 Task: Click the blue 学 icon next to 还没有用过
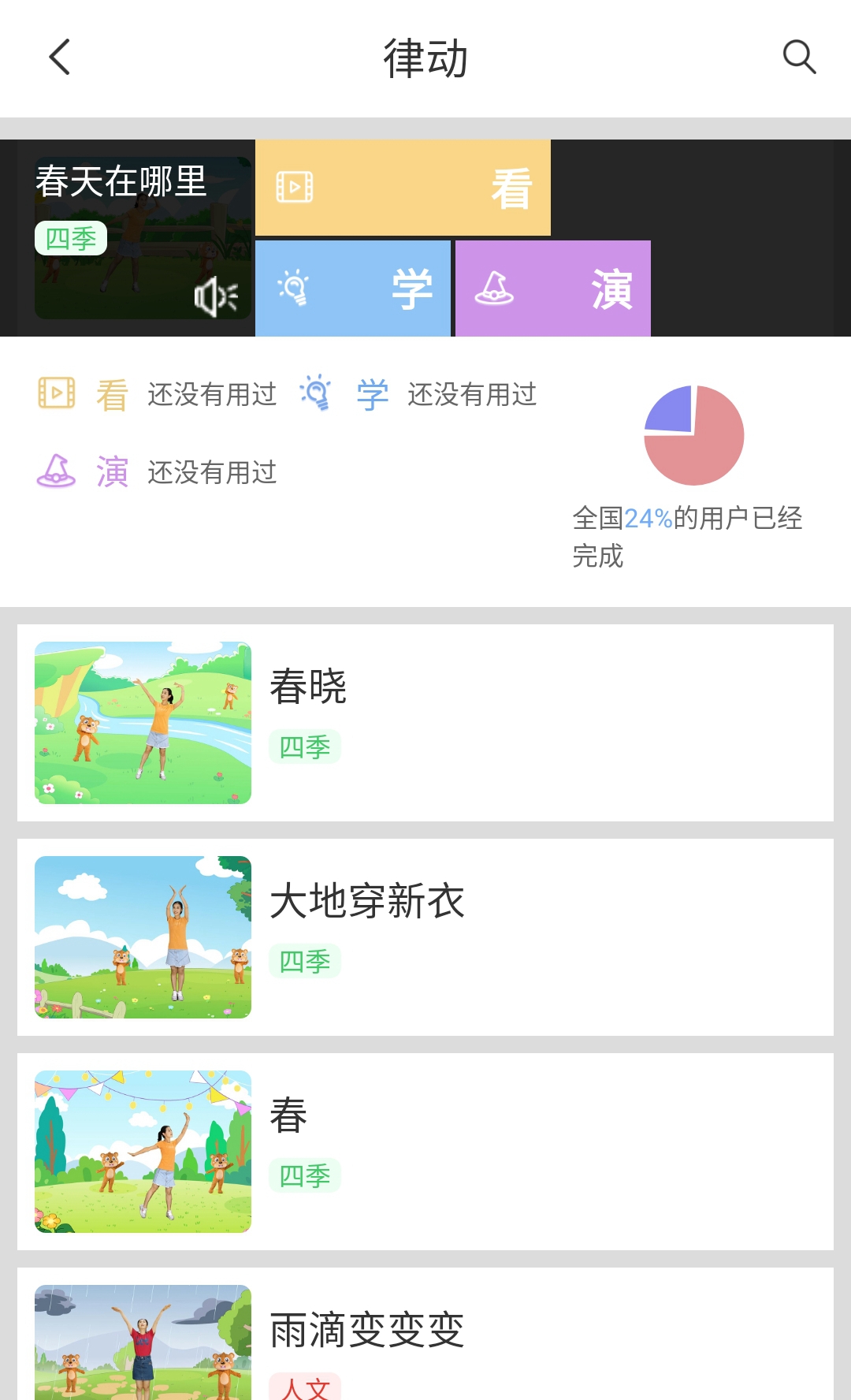(314, 393)
